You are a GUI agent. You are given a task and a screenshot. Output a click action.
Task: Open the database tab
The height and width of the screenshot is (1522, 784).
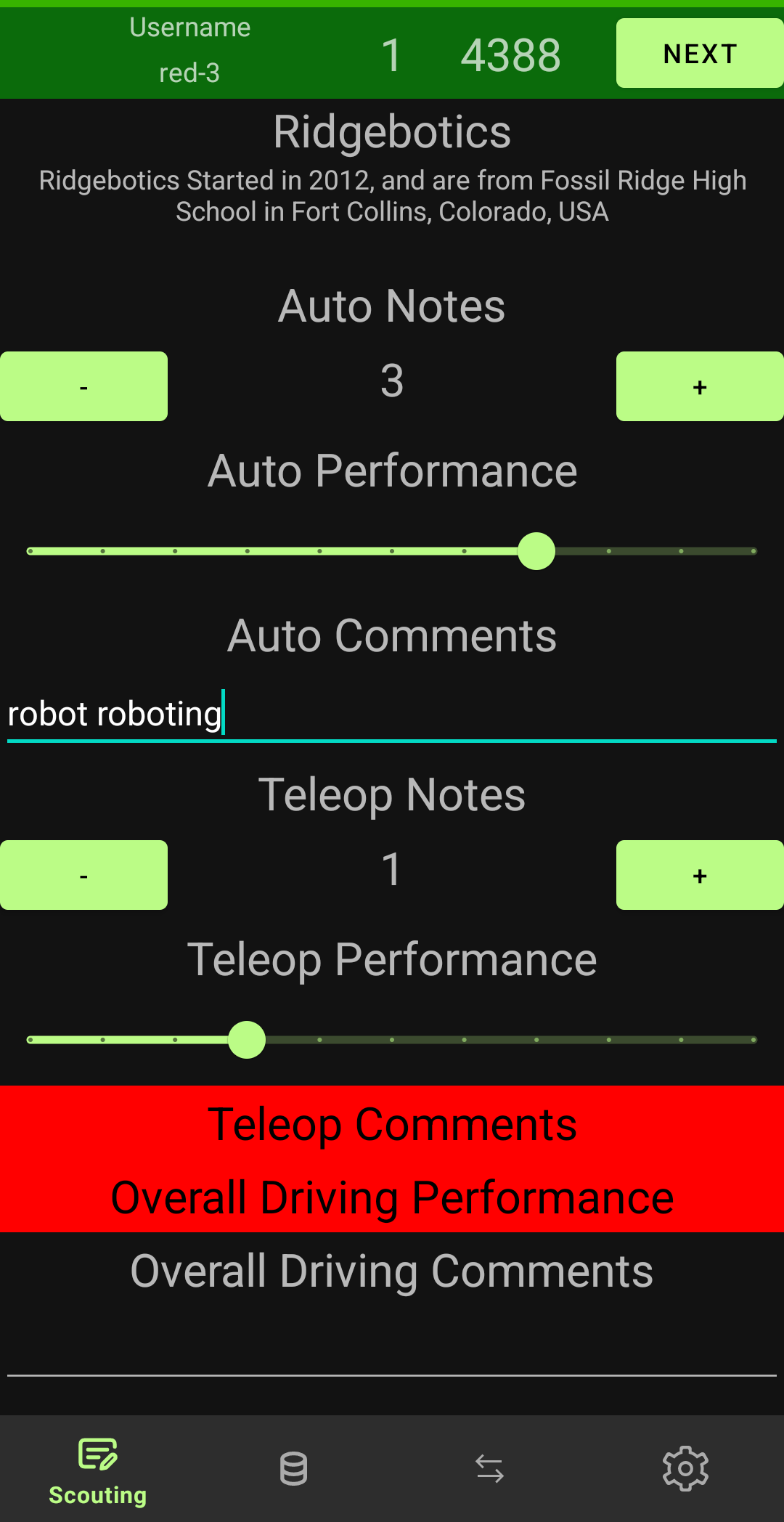pos(294,1470)
